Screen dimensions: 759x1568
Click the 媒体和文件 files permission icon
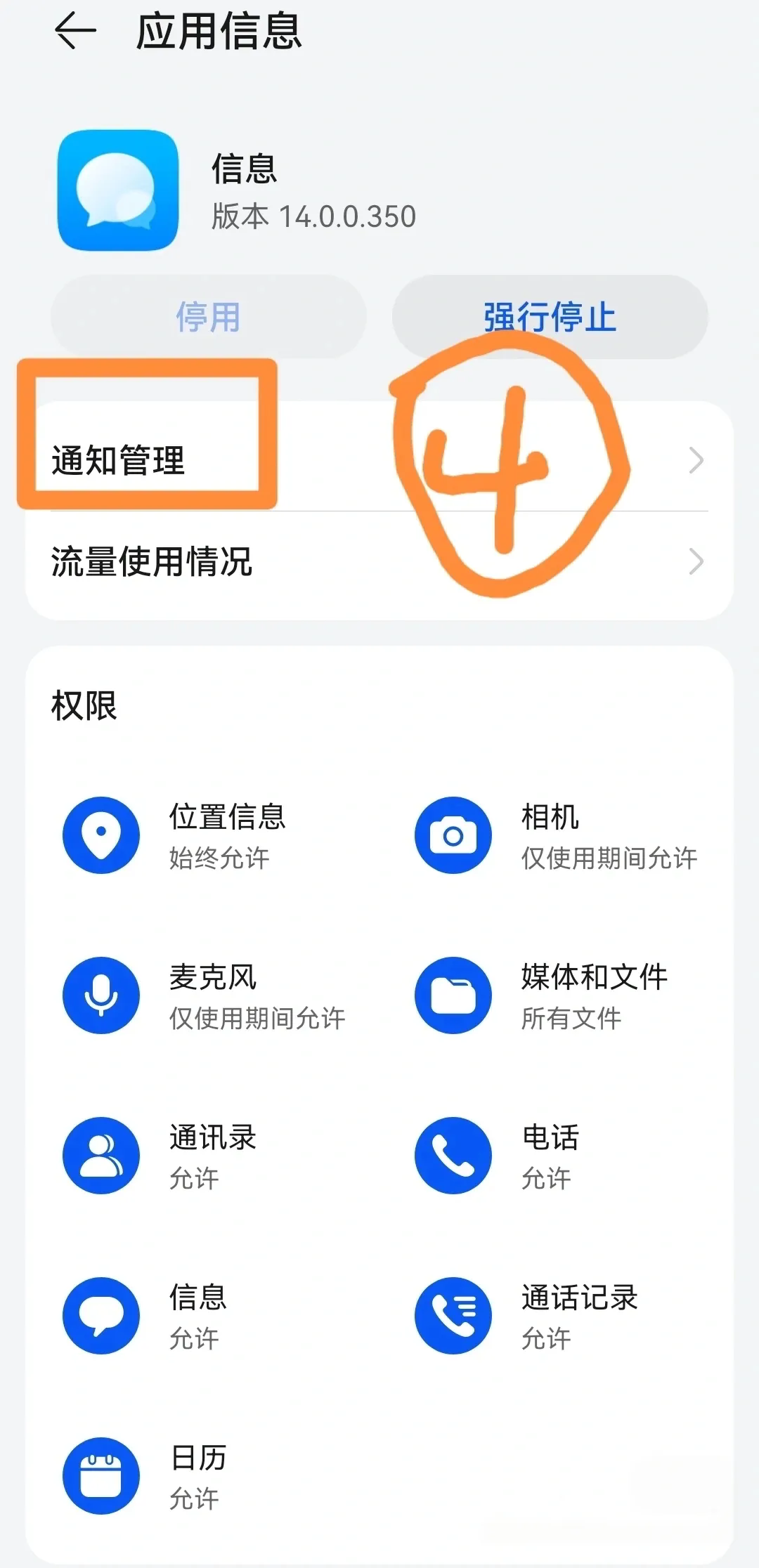click(x=453, y=996)
